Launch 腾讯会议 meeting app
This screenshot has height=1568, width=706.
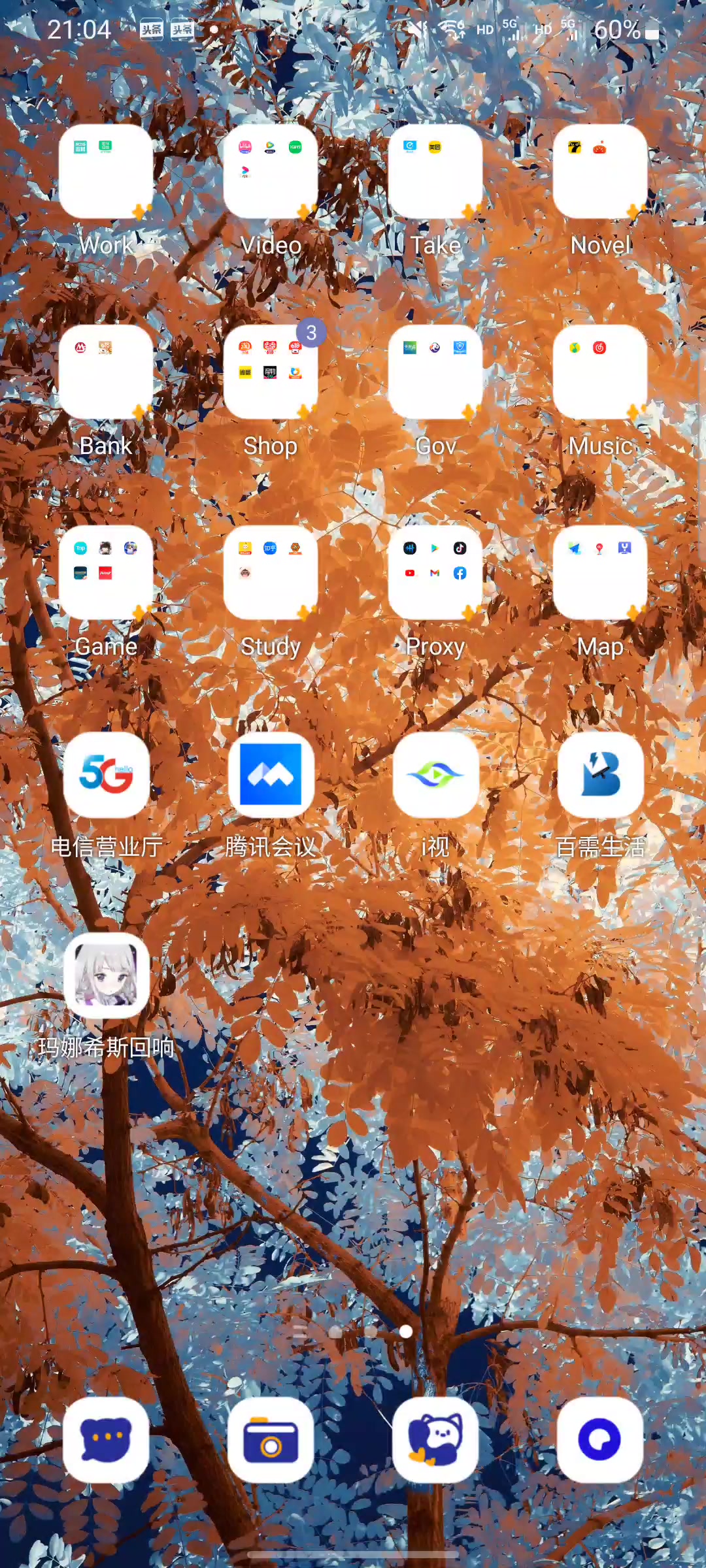coord(271,775)
